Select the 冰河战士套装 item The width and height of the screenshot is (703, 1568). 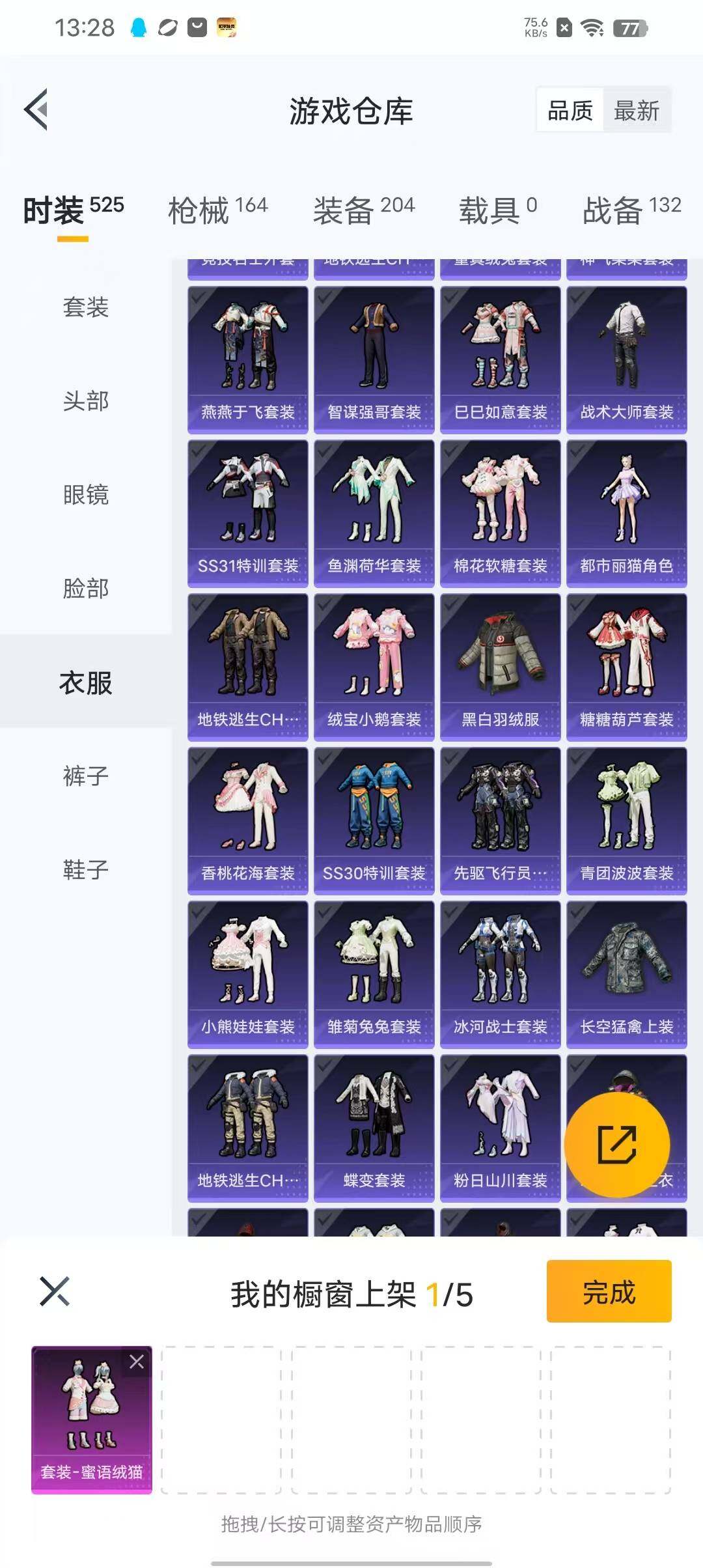(500, 974)
